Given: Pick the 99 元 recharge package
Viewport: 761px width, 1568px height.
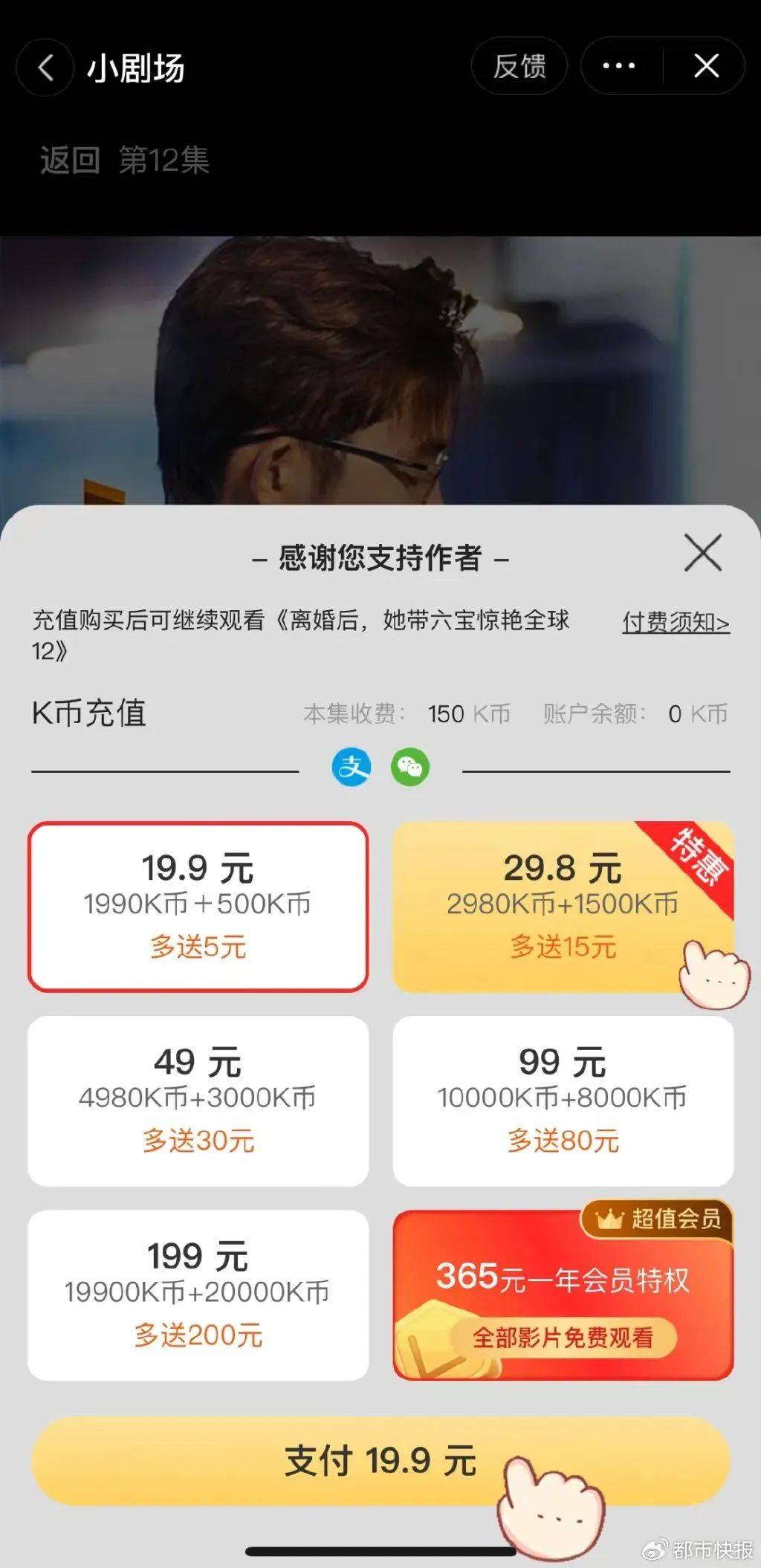Looking at the screenshot, I should (563, 1101).
